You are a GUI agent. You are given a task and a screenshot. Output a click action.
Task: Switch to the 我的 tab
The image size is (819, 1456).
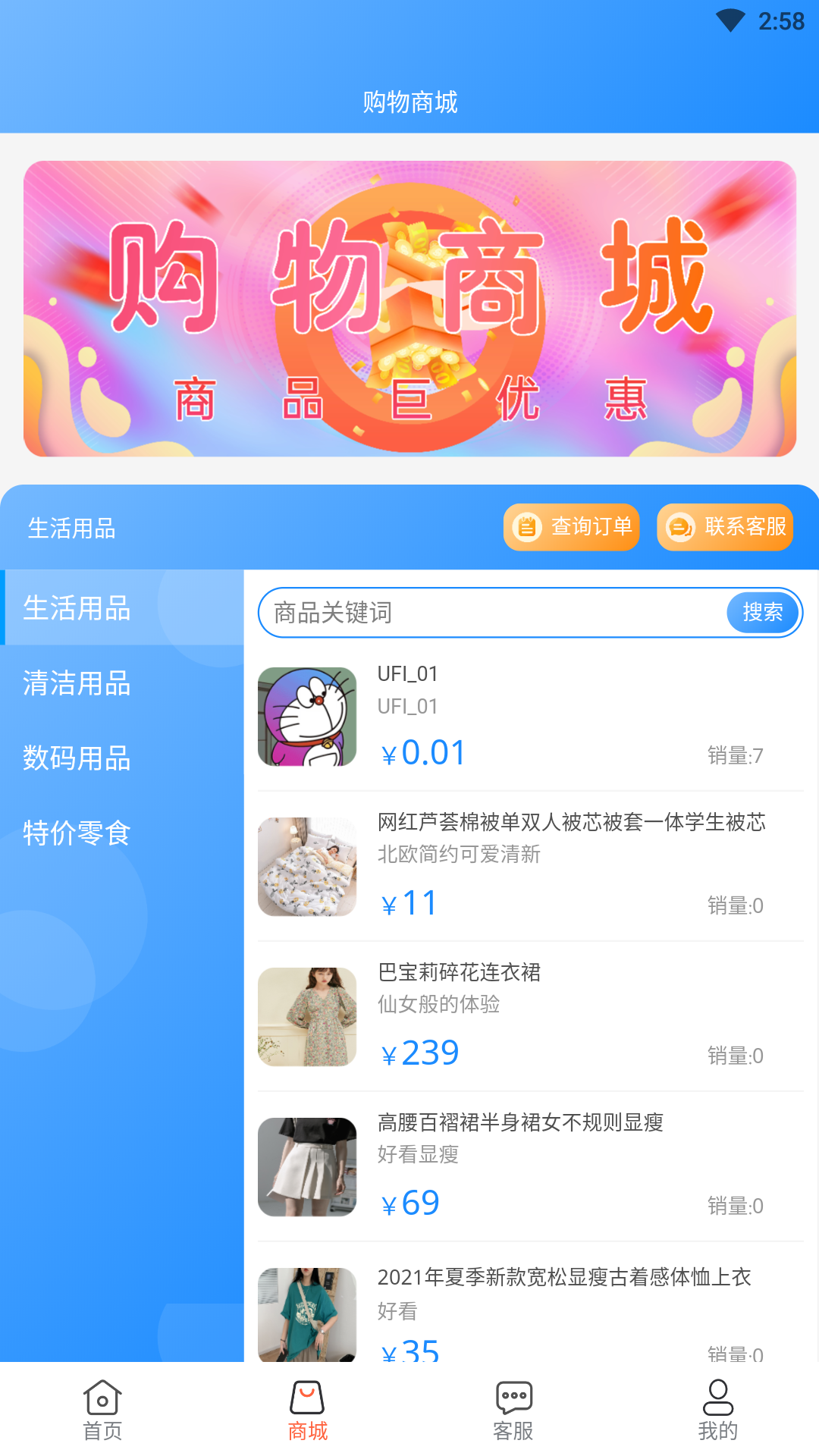coord(717,1410)
